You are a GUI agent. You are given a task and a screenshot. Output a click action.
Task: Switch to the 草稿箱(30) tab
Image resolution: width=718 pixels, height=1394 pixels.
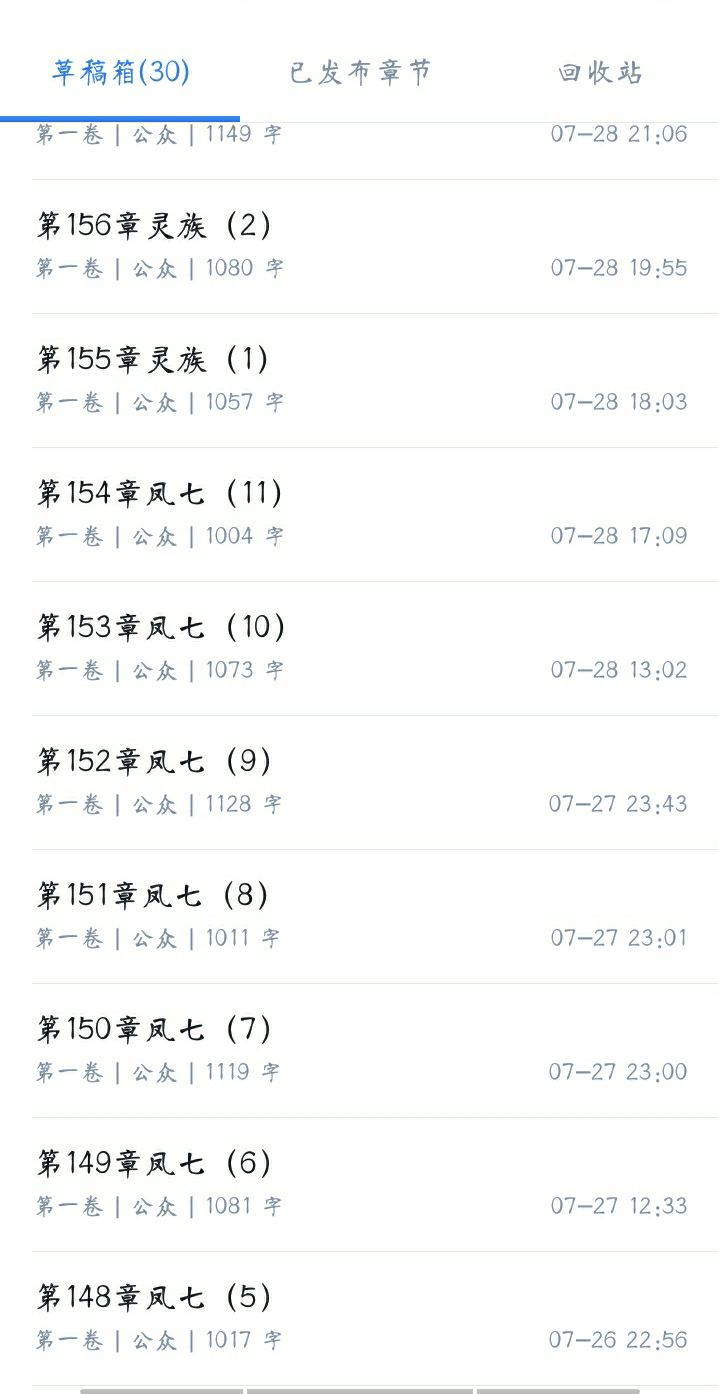pyautogui.click(x=120, y=72)
